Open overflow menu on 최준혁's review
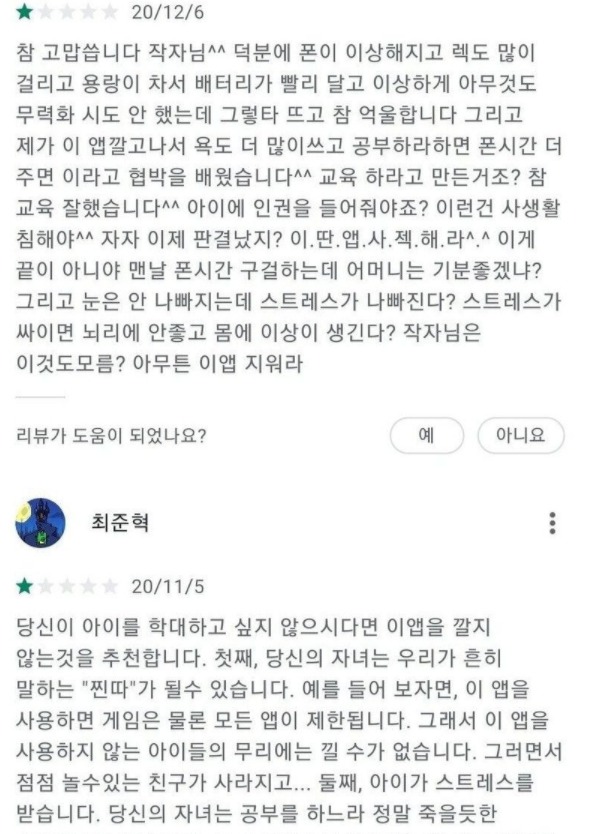The image size is (607, 834). tap(552, 524)
